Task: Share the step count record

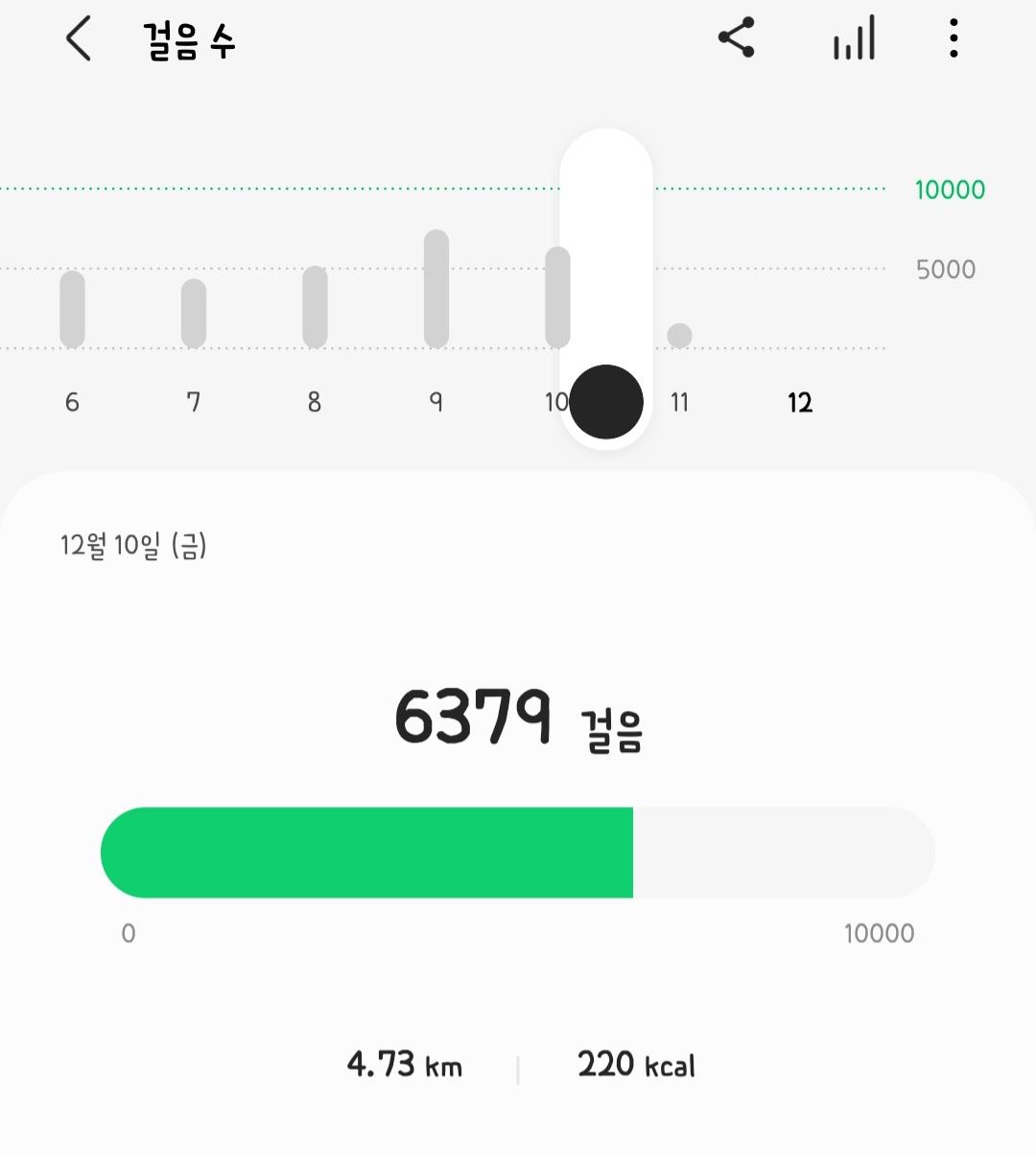Action: [x=737, y=38]
